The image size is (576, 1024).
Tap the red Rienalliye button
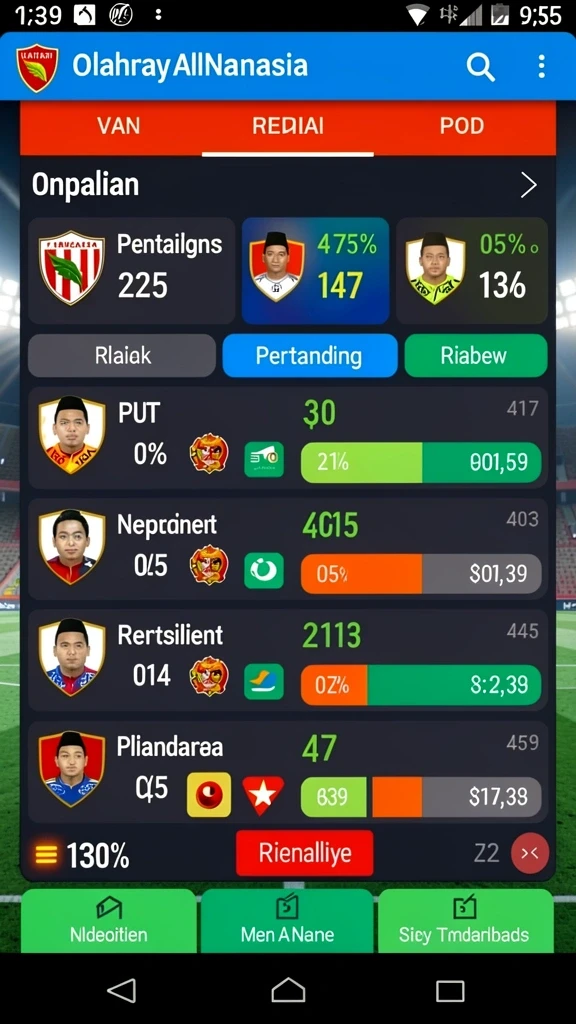tap(304, 853)
